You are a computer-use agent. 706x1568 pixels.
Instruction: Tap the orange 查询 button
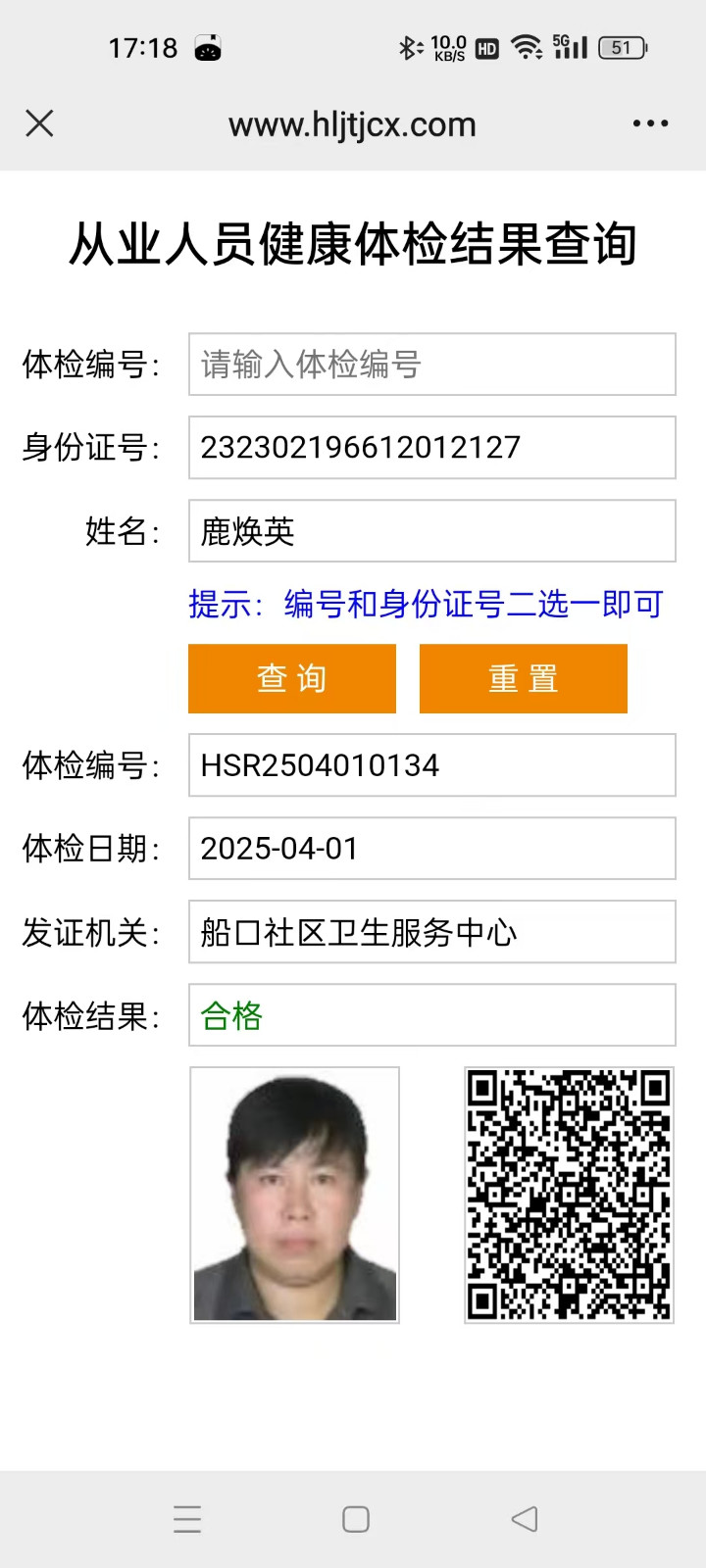292,678
